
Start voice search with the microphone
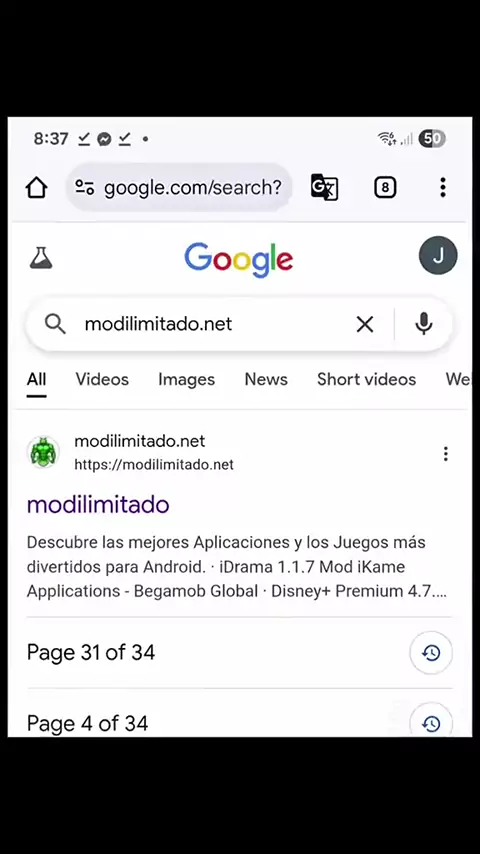pos(423,324)
